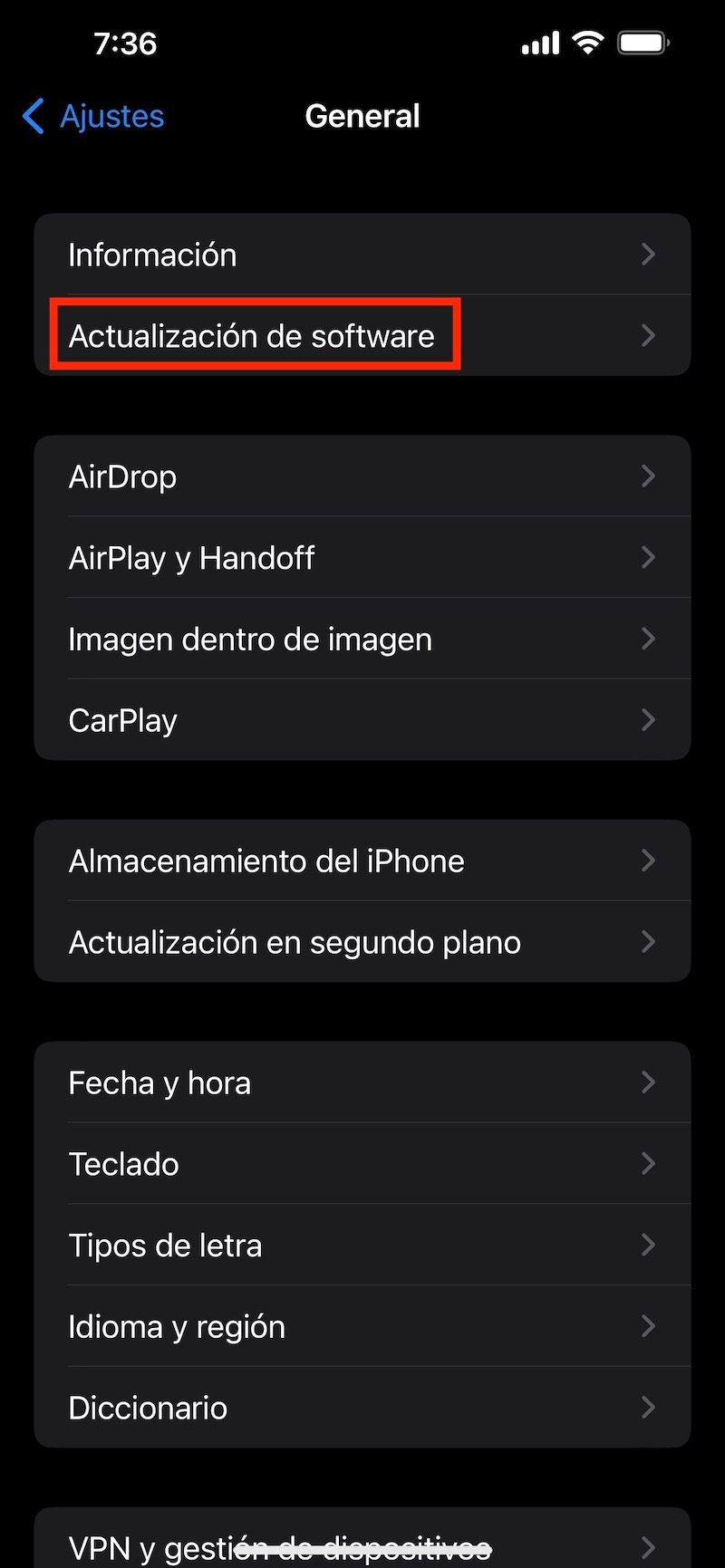Choose Idioma y región
This screenshot has width=725, height=1568.
point(362,1327)
